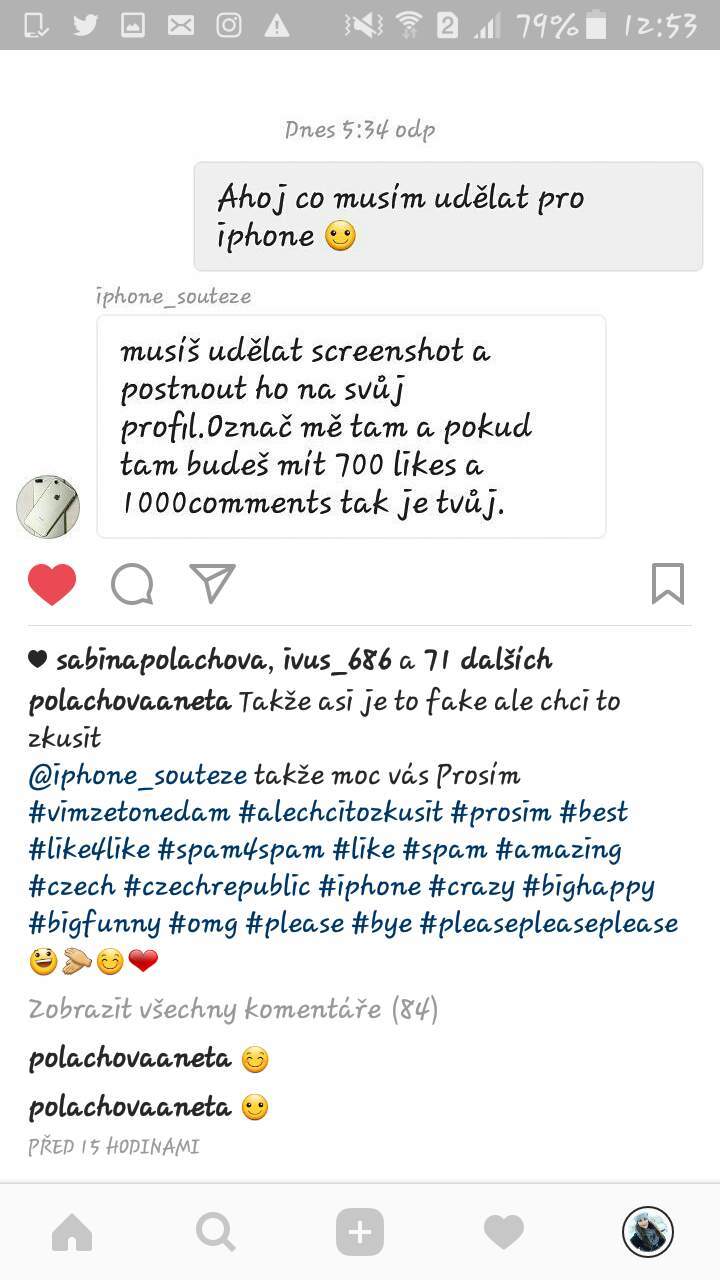
Task: Switch to the search tab
Action: (x=216, y=1233)
